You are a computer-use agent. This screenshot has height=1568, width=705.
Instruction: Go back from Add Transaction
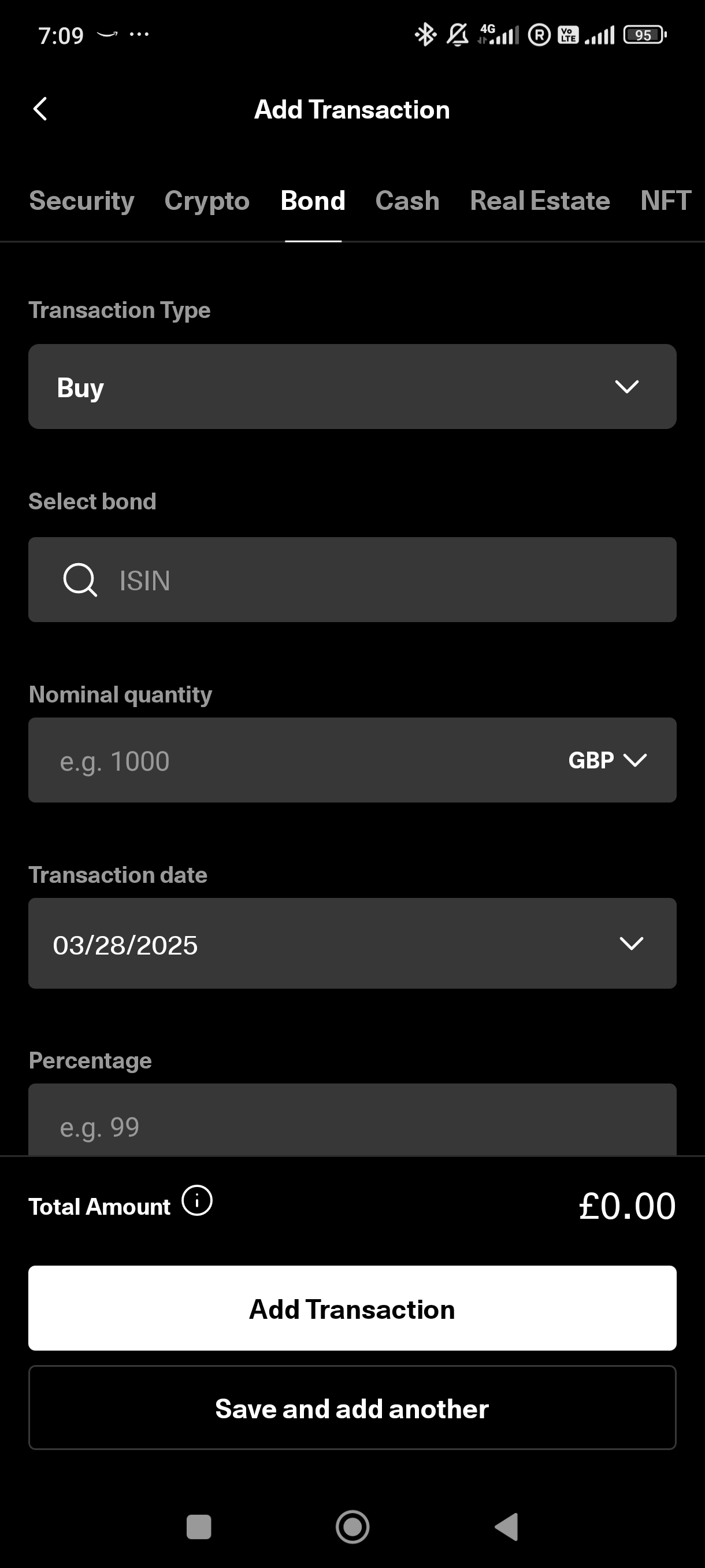click(40, 110)
